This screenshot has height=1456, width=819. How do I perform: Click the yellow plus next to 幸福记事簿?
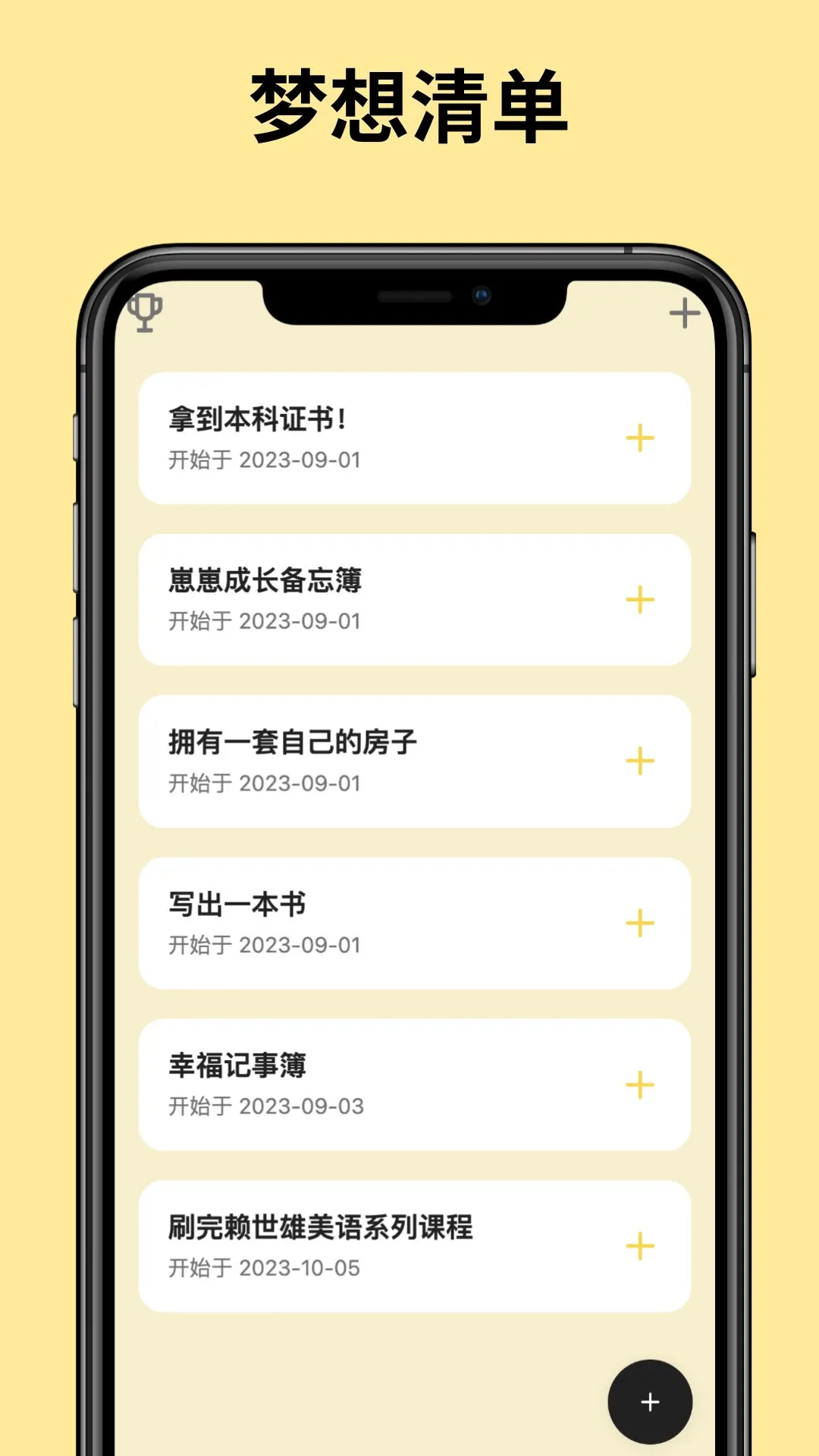[x=641, y=1084]
